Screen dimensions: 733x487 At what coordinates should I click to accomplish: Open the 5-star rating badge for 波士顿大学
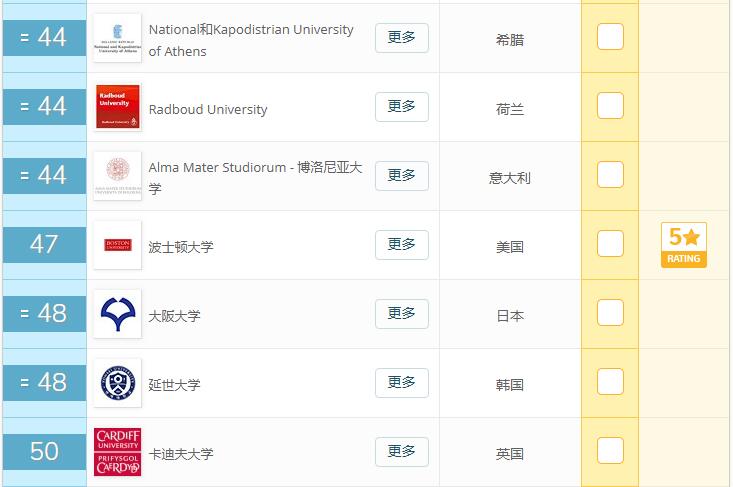coord(684,245)
